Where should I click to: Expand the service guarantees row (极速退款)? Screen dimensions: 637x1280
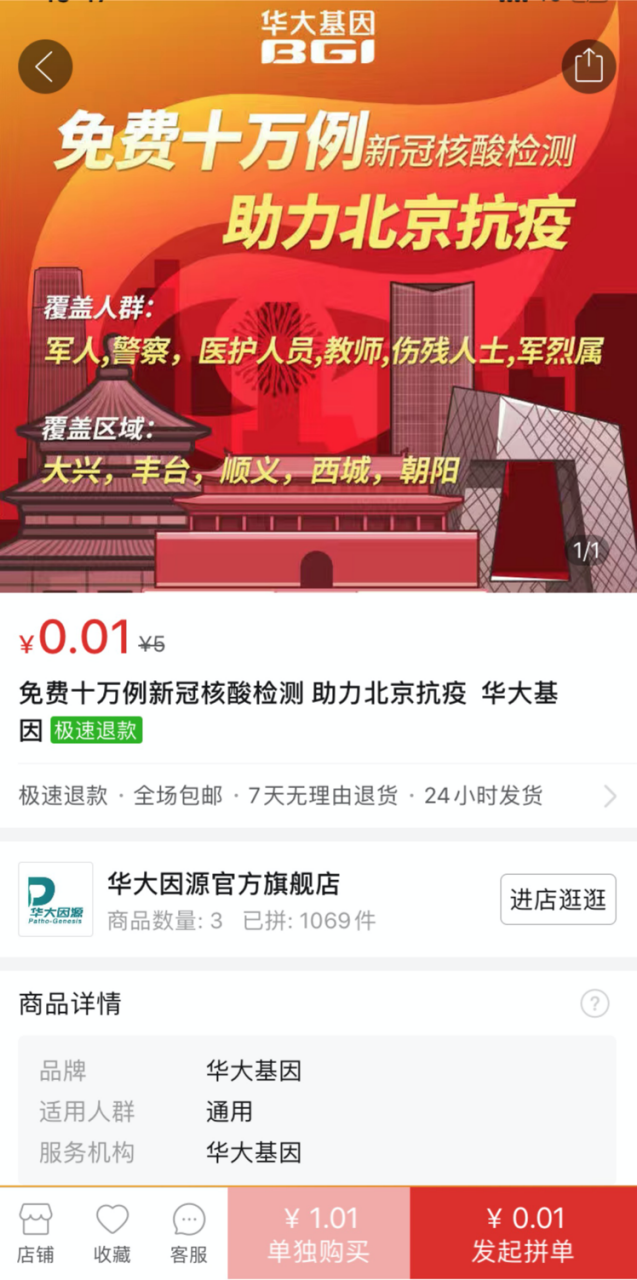pyautogui.click(x=318, y=796)
